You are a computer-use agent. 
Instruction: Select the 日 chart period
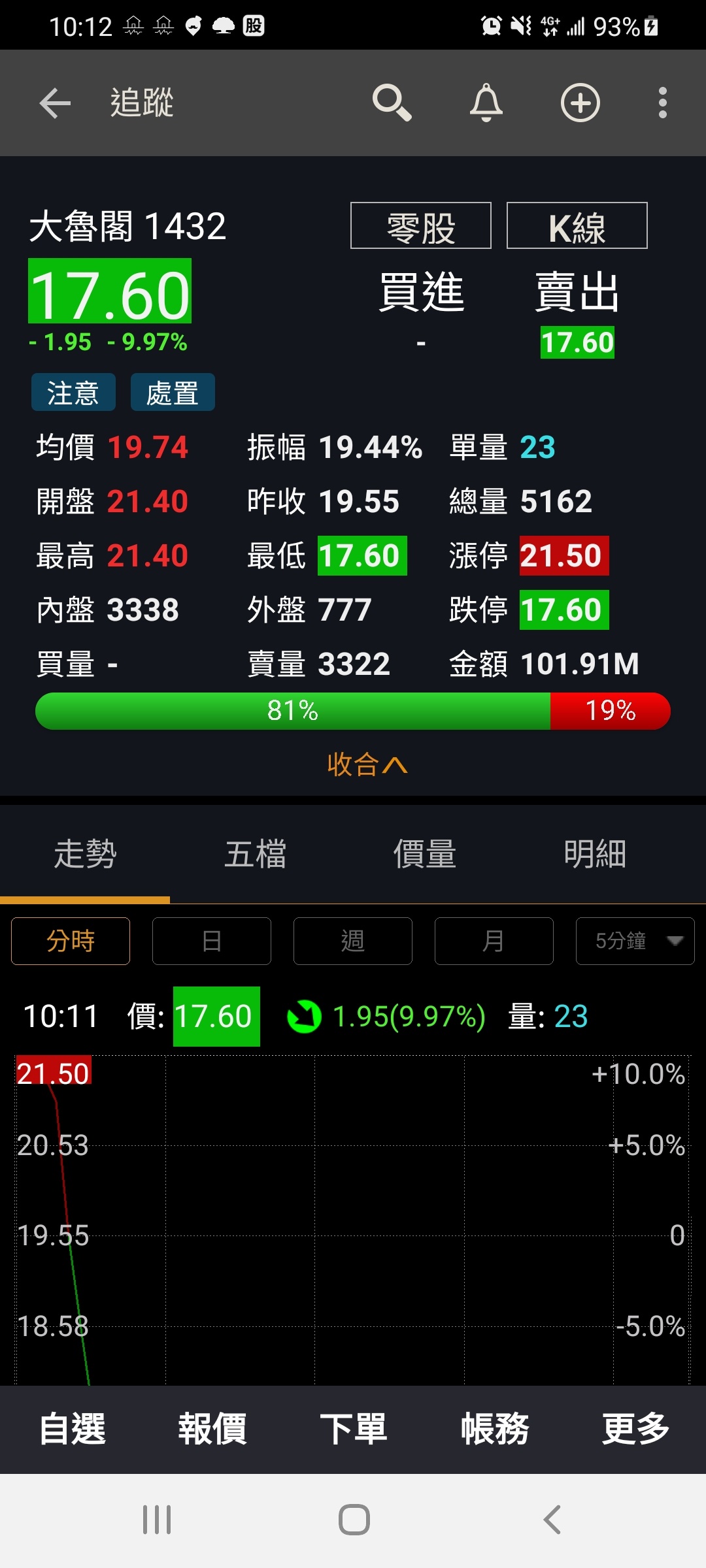click(x=212, y=941)
